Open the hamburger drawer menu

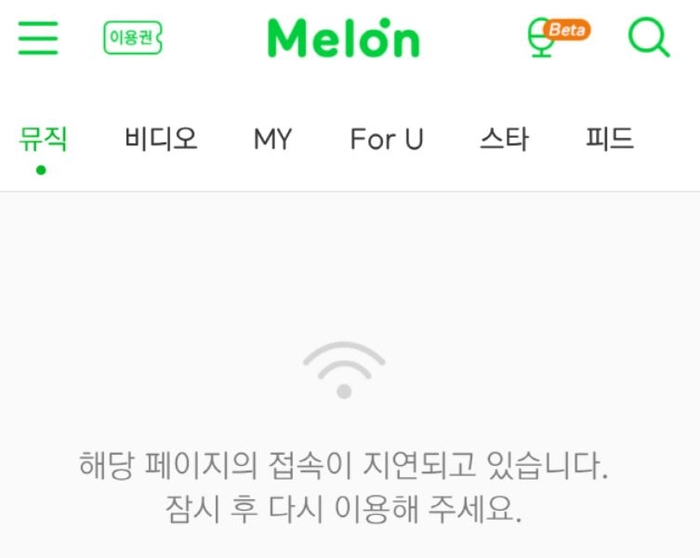(38, 39)
